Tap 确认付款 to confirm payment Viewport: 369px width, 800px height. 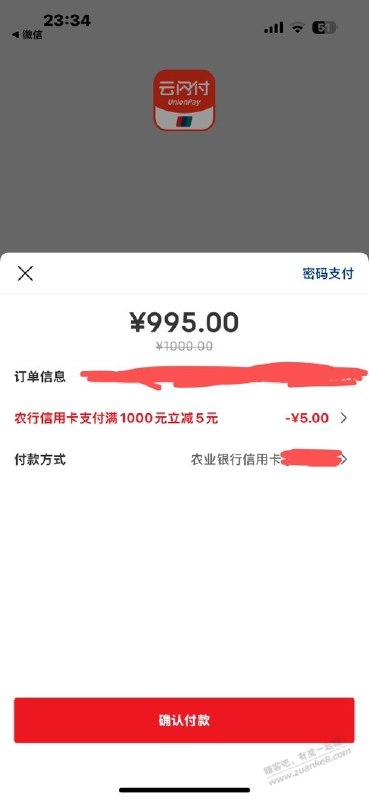pyautogui.click(x=184, y=720)
